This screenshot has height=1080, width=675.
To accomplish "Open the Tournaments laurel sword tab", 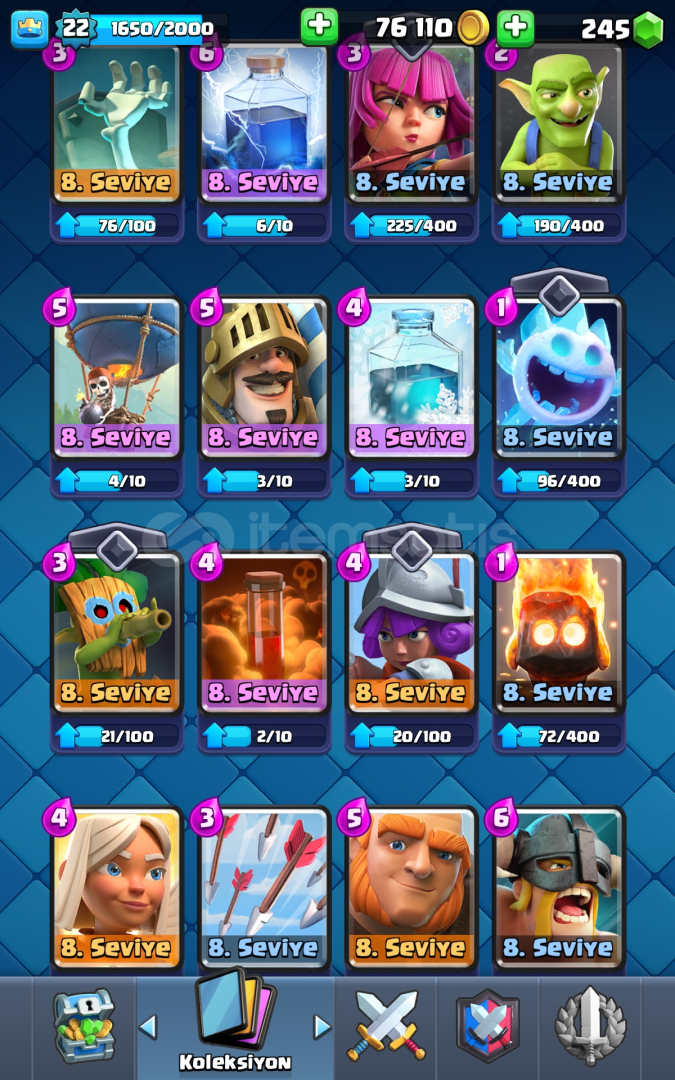I will [x=590, y=1026].
